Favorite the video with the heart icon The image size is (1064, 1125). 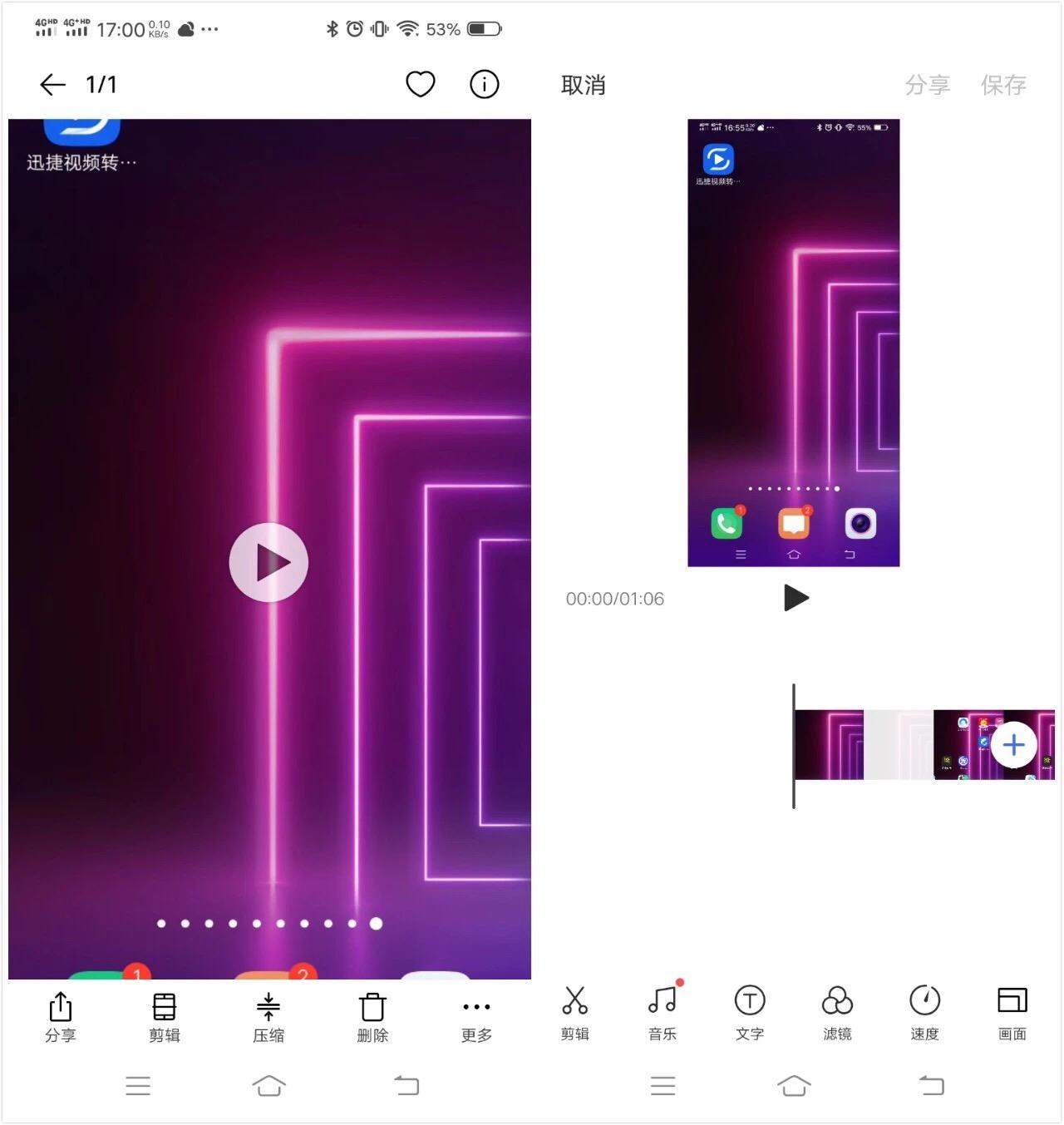(x=420, y=84)
